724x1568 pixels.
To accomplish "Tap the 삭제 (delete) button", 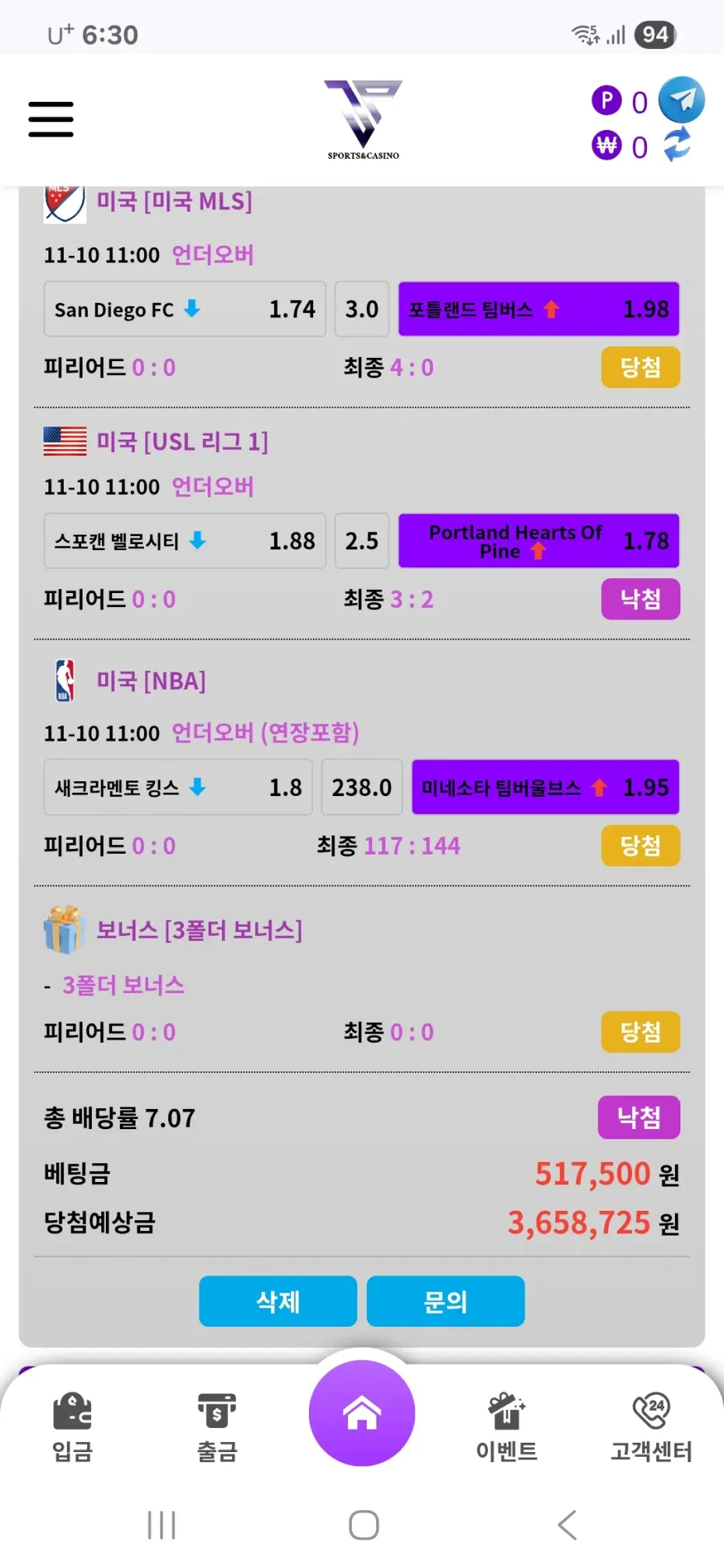I will coord(278,1301).
